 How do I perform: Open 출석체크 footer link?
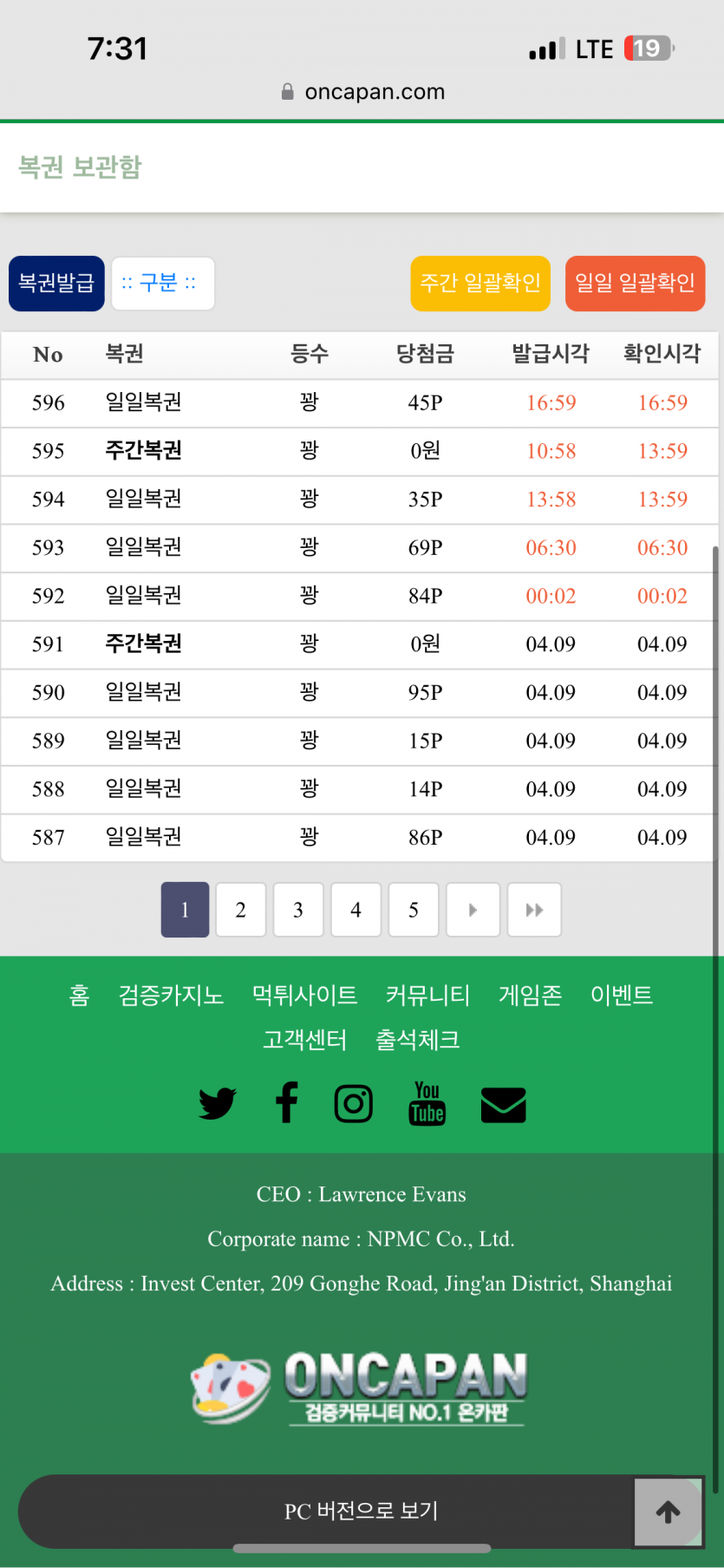point(417,1040)
